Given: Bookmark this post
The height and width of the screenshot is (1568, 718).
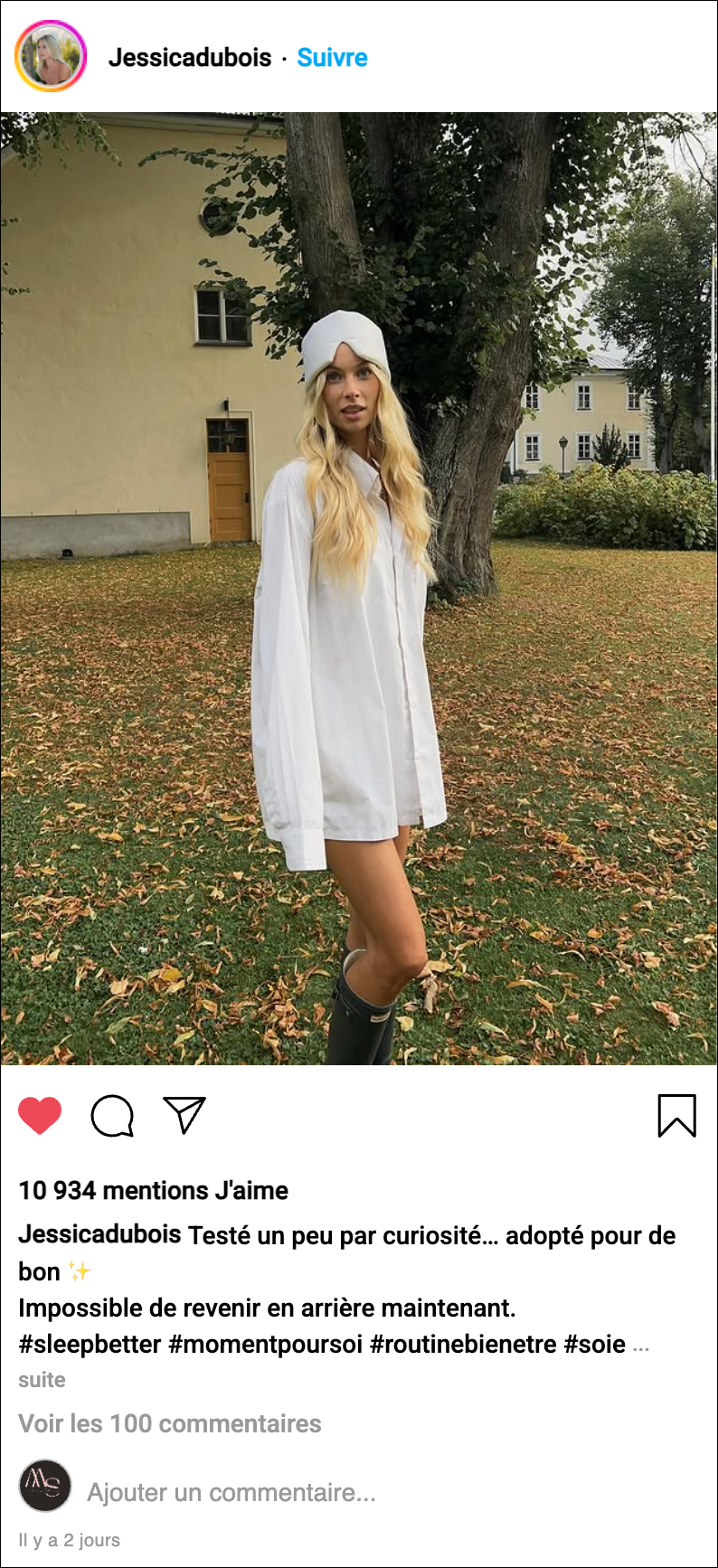Looking at the screenshot, I should pyautogui.click(x=676, y=1115).
